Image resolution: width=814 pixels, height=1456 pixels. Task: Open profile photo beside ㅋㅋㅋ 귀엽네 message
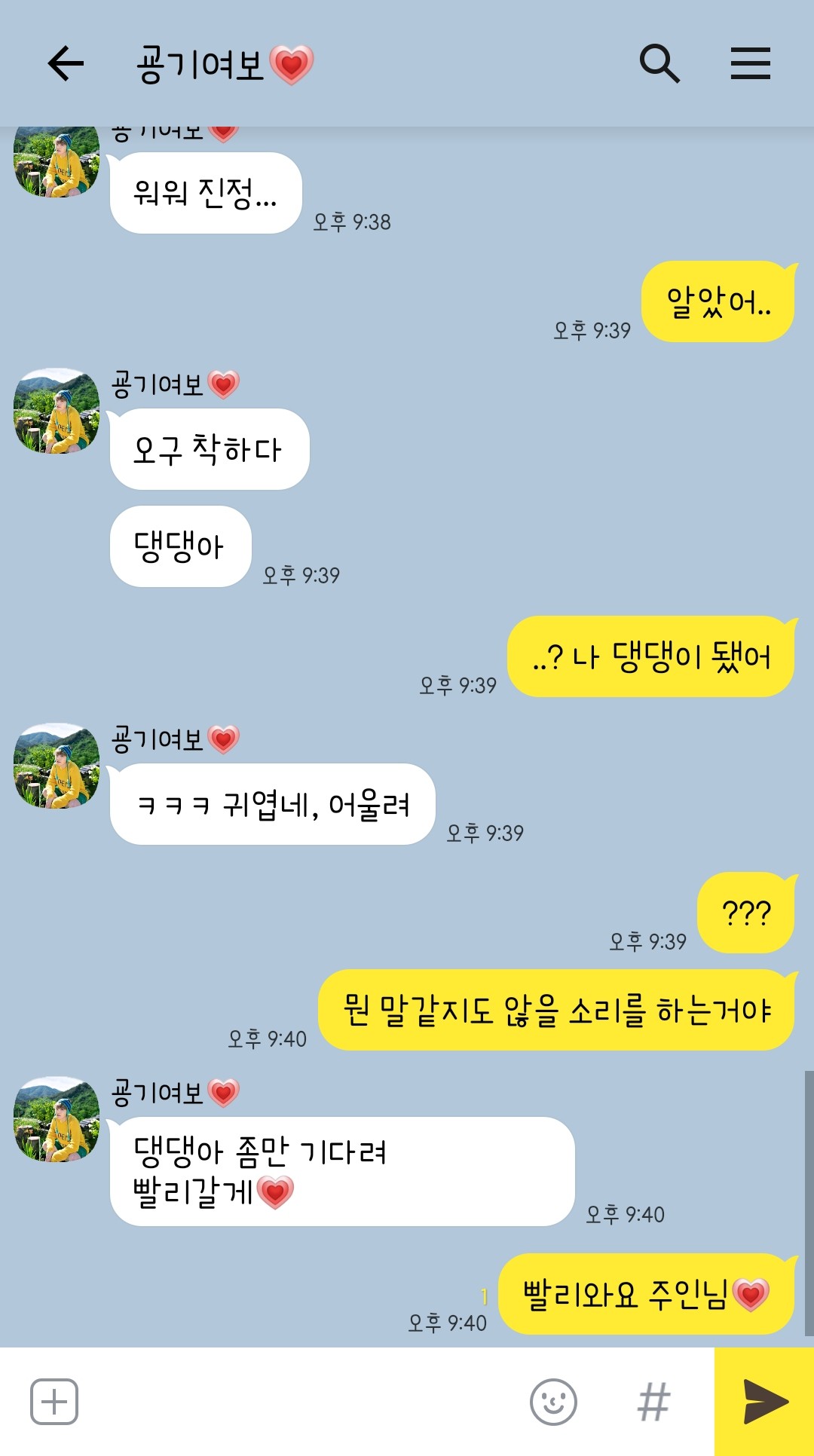[x=57, y=766]
